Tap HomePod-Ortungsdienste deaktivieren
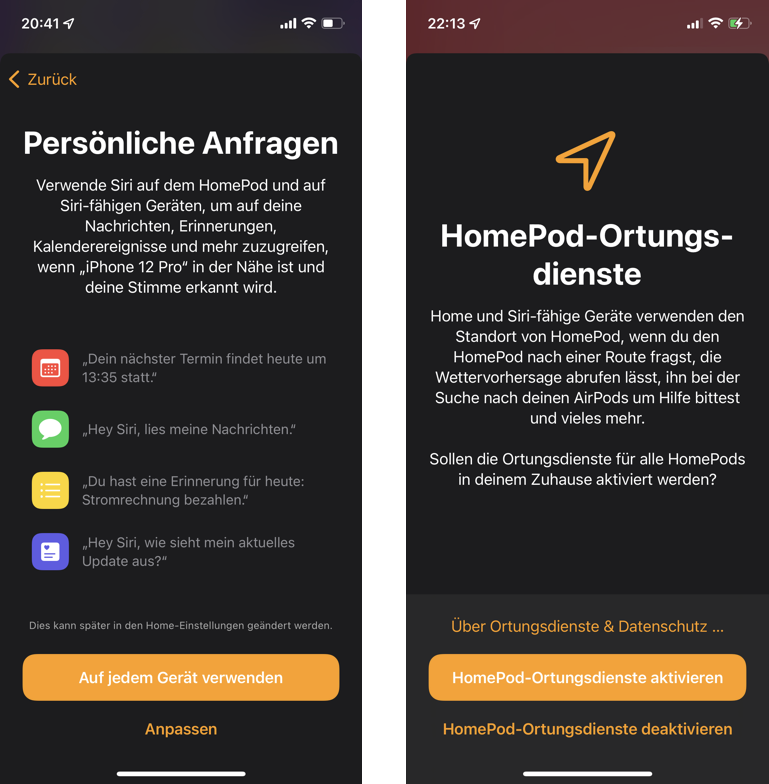Image resolution: width=769 pixels, height=784 pixels. click(587, 729)
